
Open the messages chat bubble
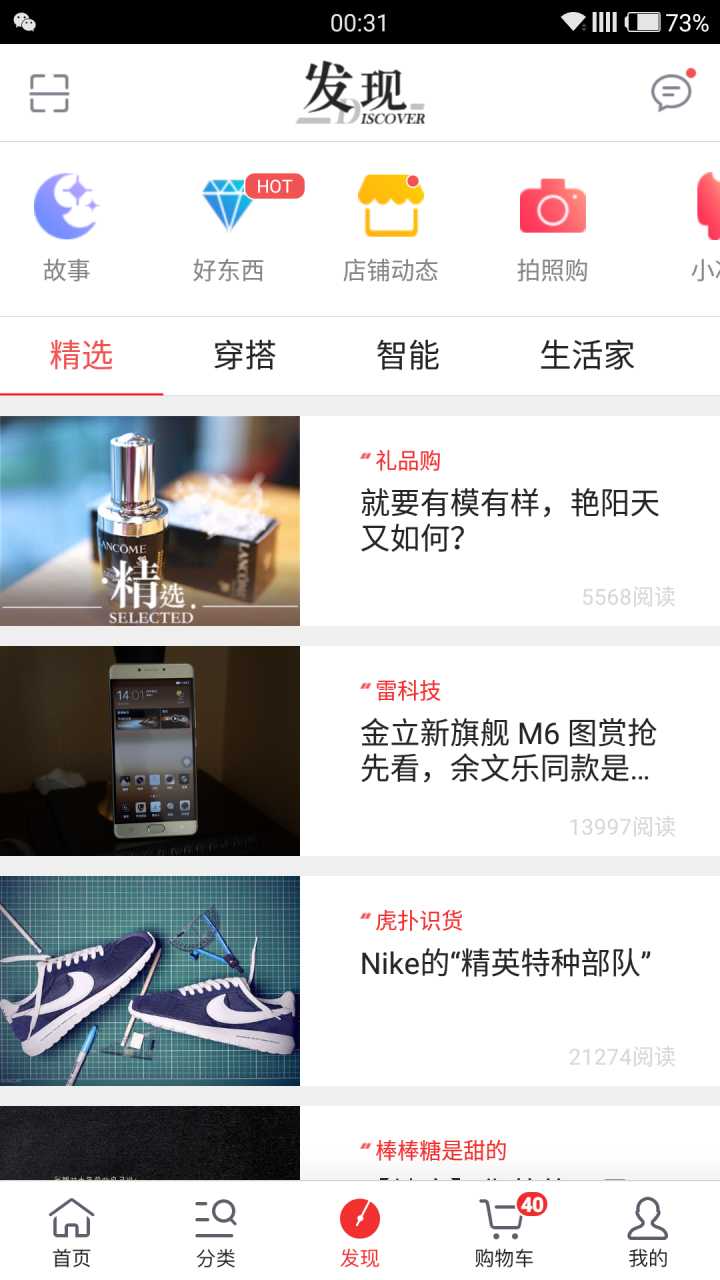pos(671,92)
